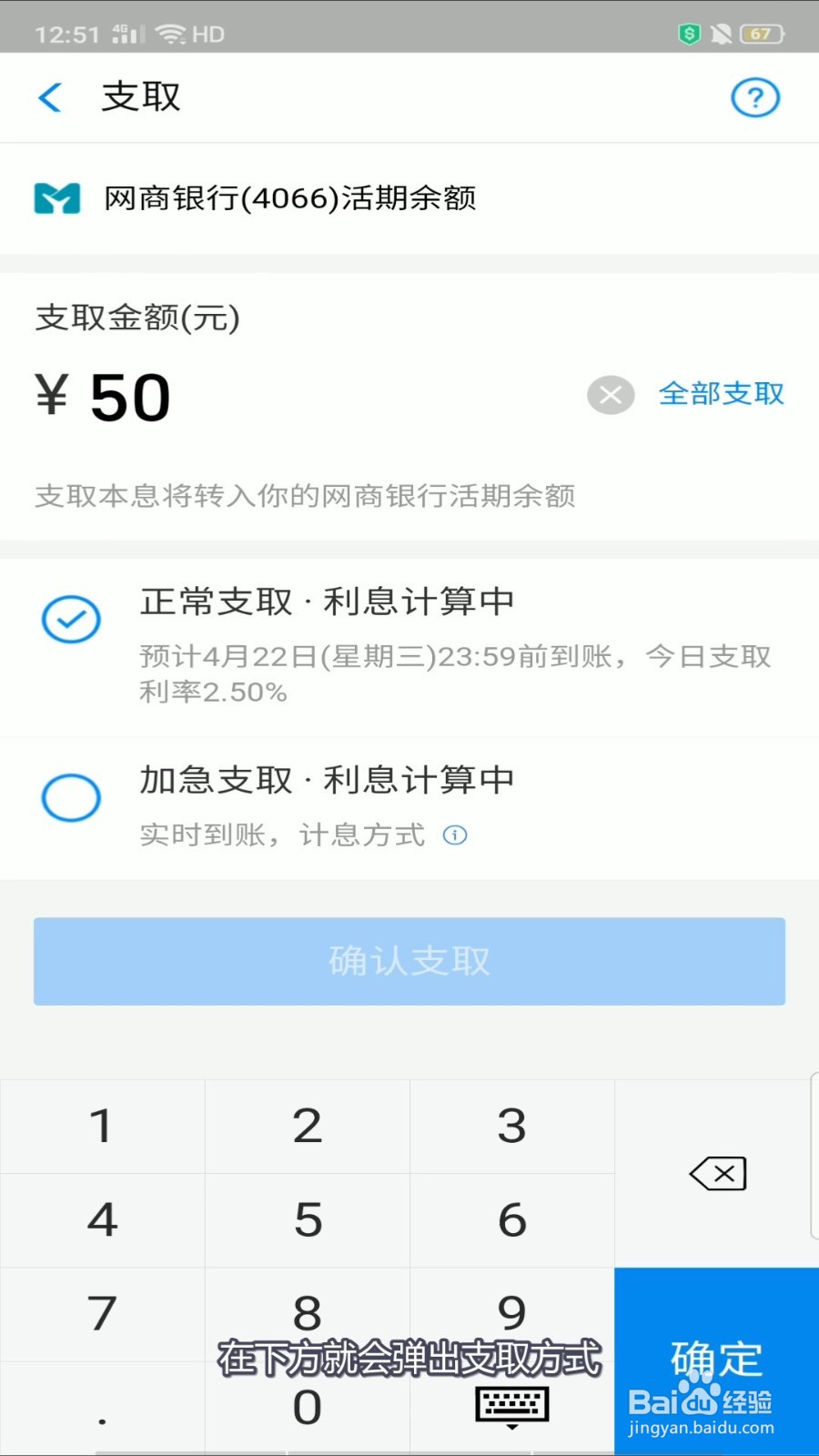819x1456 pixels.
Task: Clear the withdrawal amount field
Action: (x=611, y=395)
